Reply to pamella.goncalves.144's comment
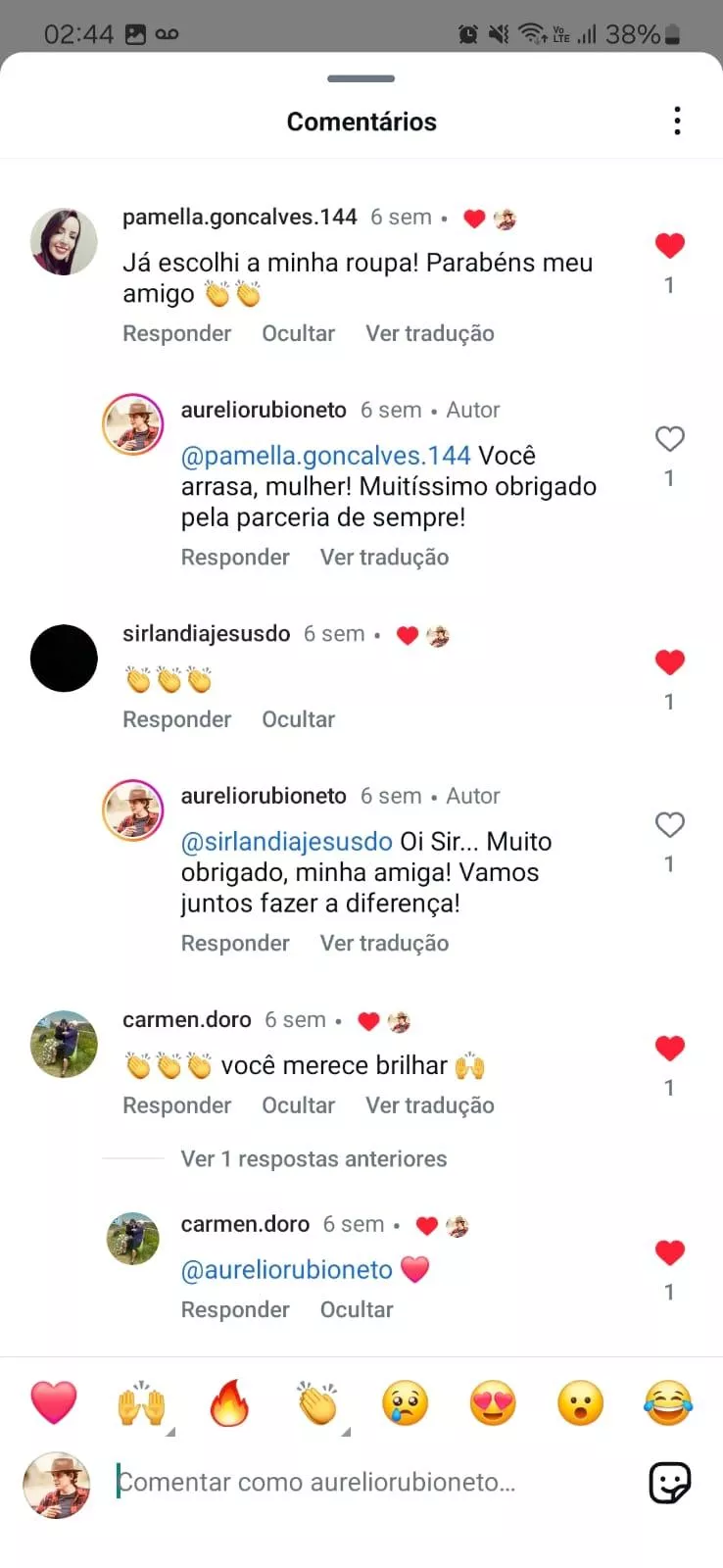The height and width of the screenshot is (1568, 723). [x=176, y=333]
